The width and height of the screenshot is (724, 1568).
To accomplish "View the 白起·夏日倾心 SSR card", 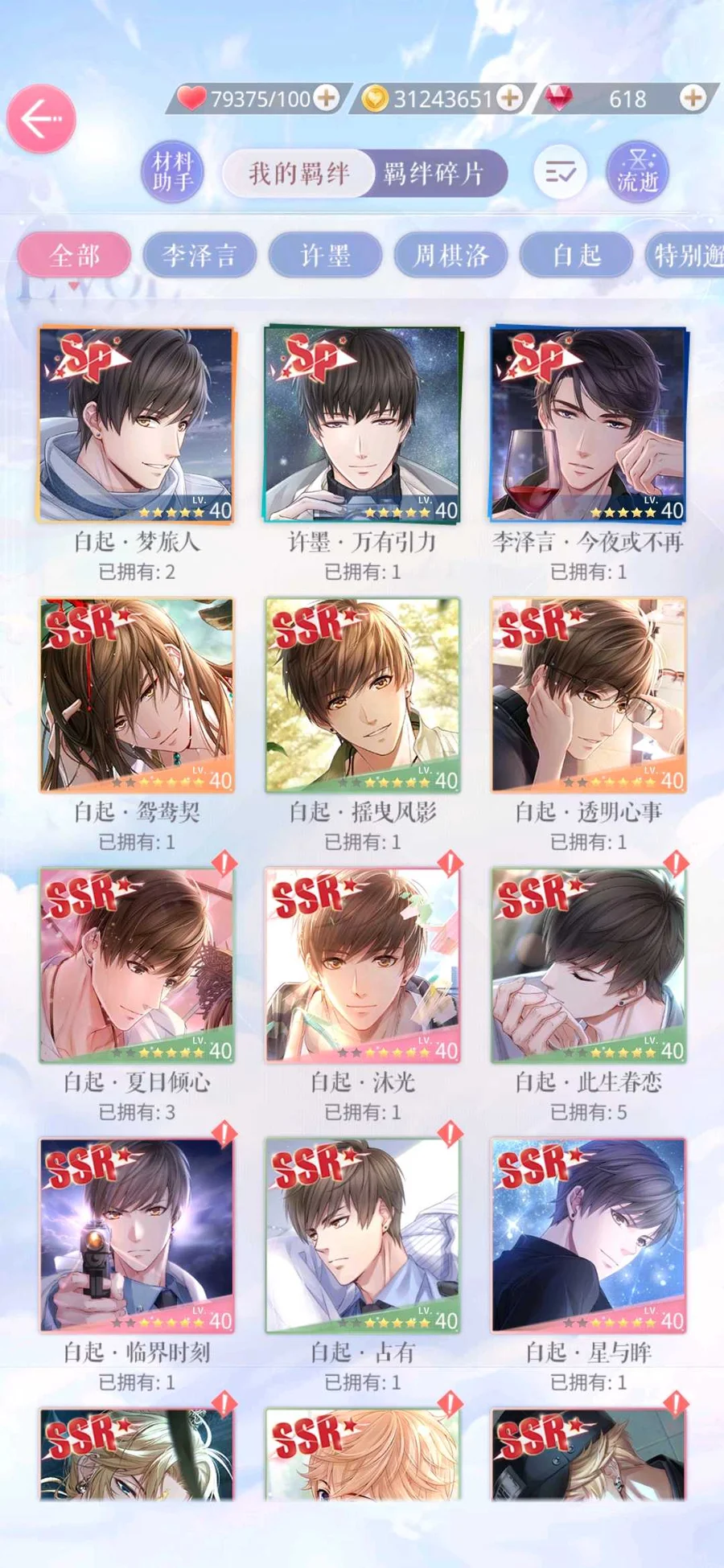I will click(x=136, y=965).
